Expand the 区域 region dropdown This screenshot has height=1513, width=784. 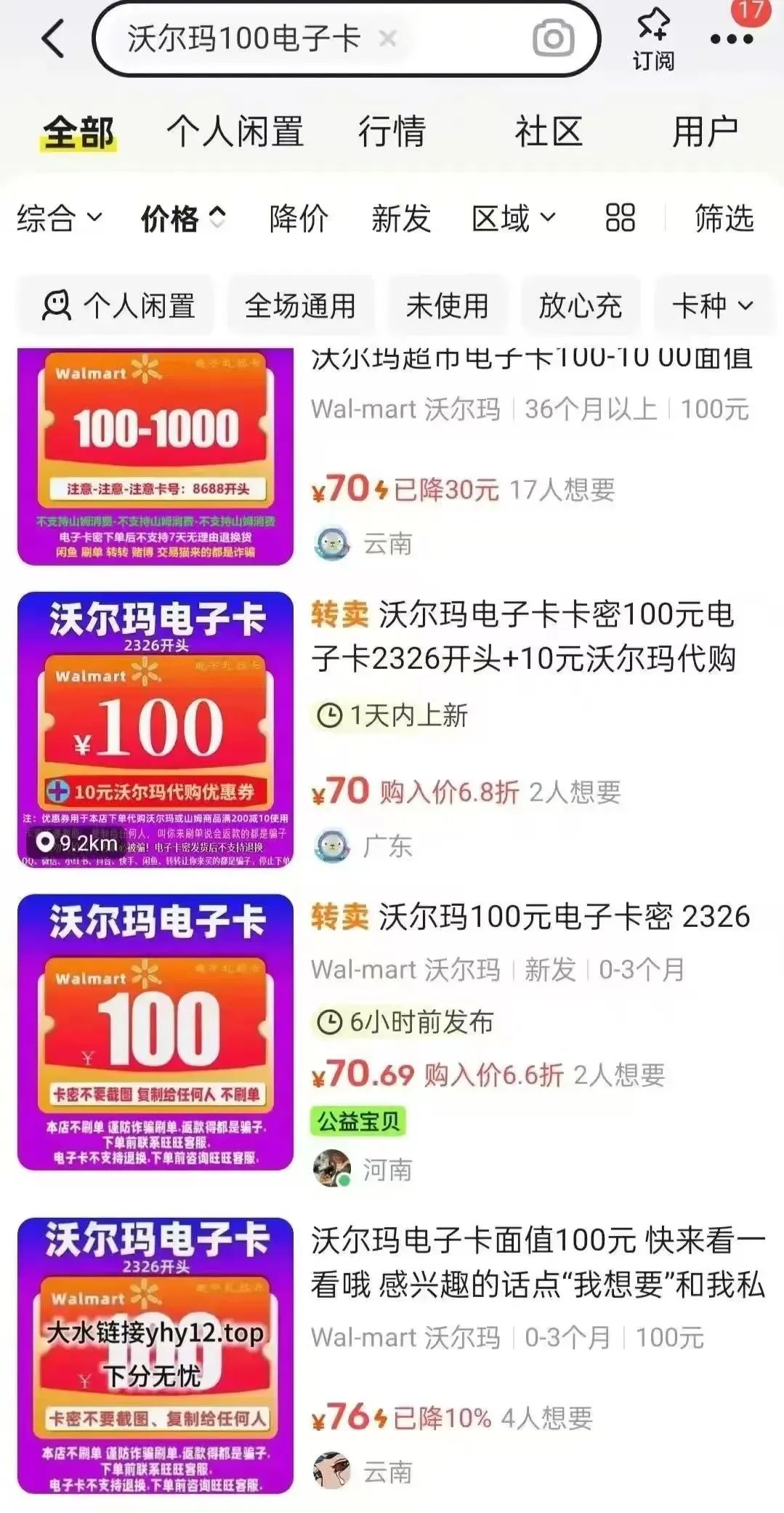pyautogui.click(x=514, y=218)
